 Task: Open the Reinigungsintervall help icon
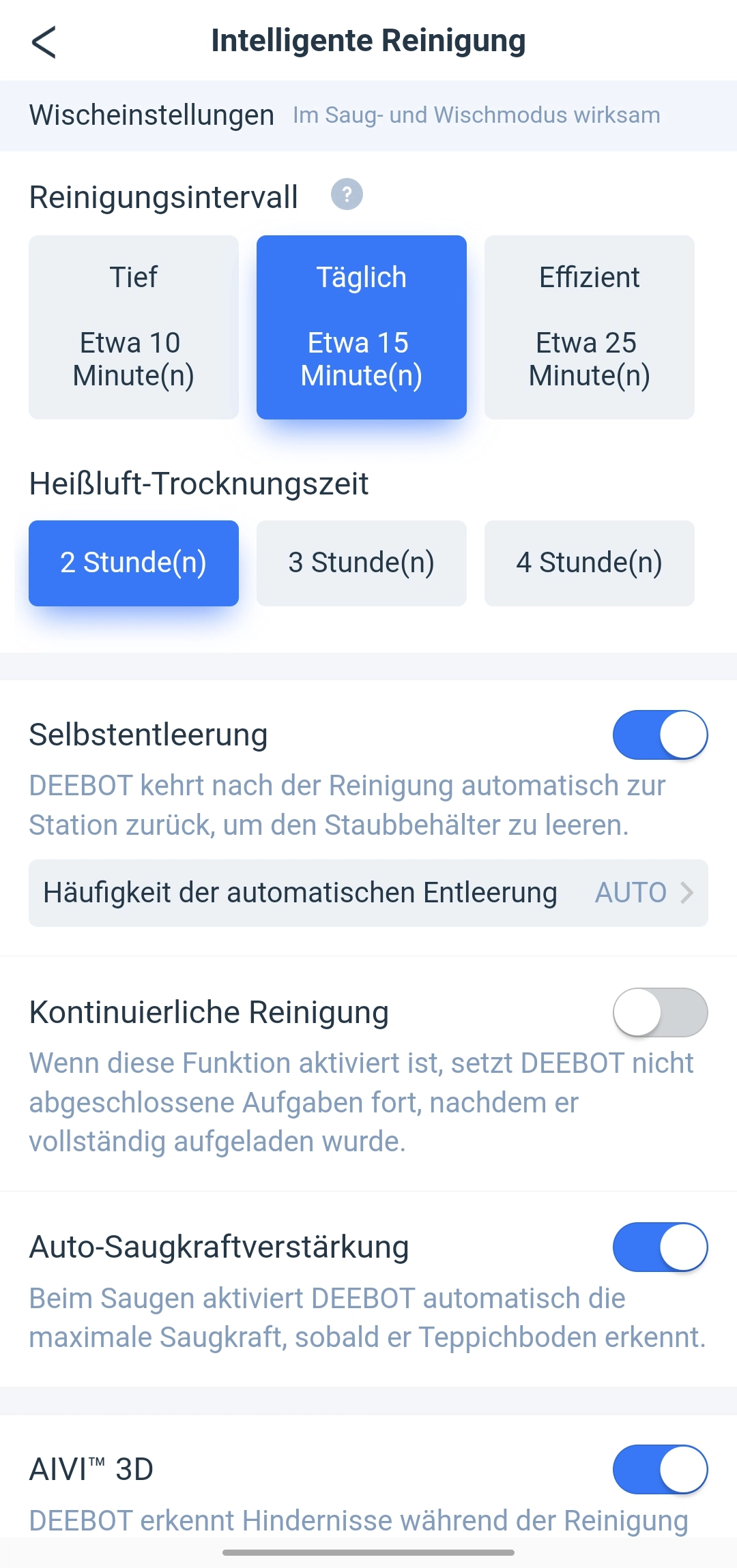[347, 195]
